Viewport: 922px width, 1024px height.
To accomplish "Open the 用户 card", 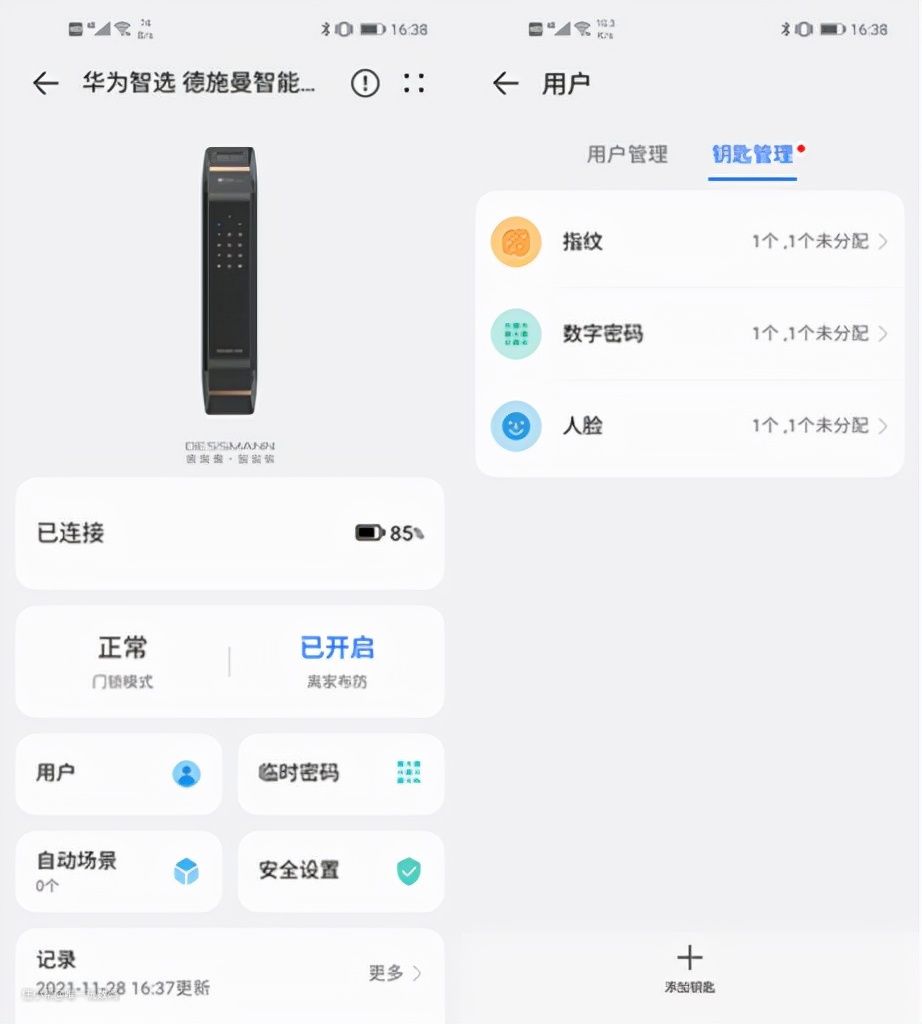I will pos(118,773).
